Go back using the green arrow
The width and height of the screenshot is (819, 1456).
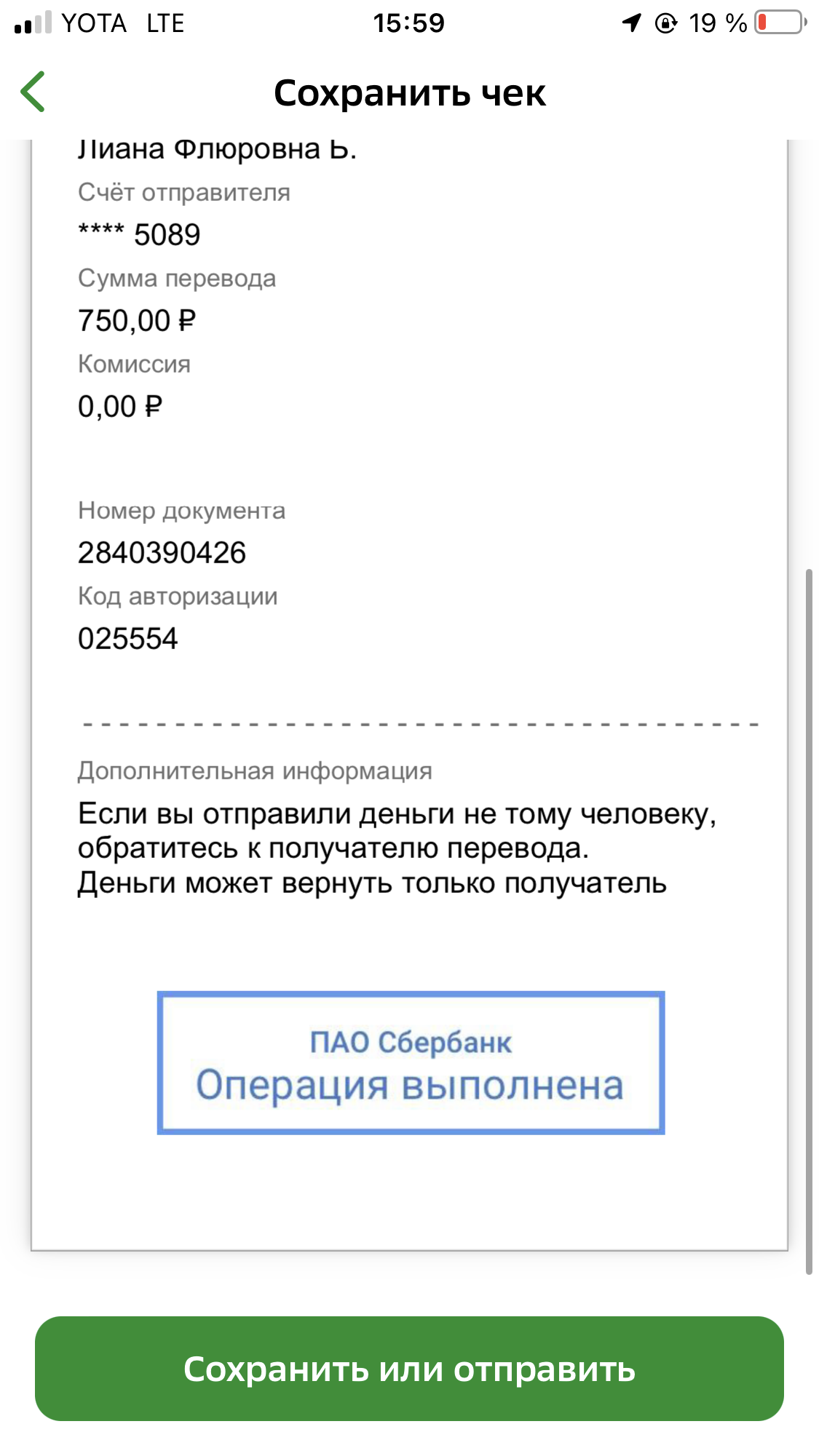click(x=33, y=92)
